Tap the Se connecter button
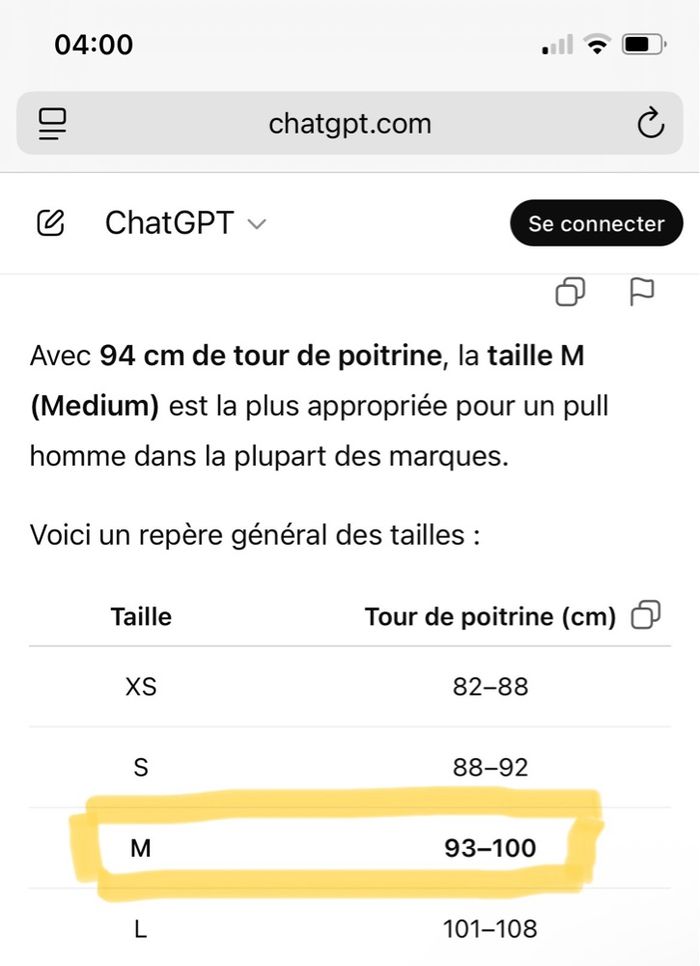This screenshot has height=966, width=700. coord(596,224)
